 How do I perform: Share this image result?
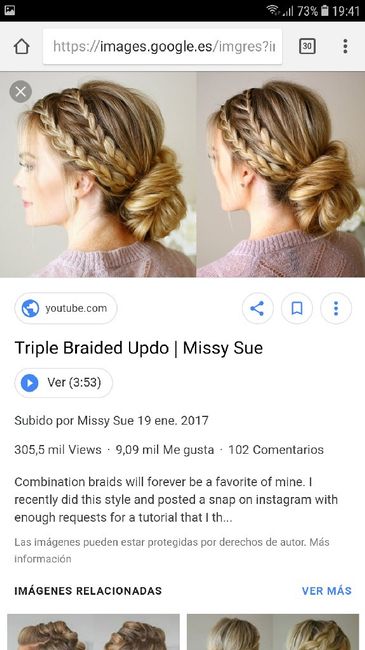pos(258,308)
